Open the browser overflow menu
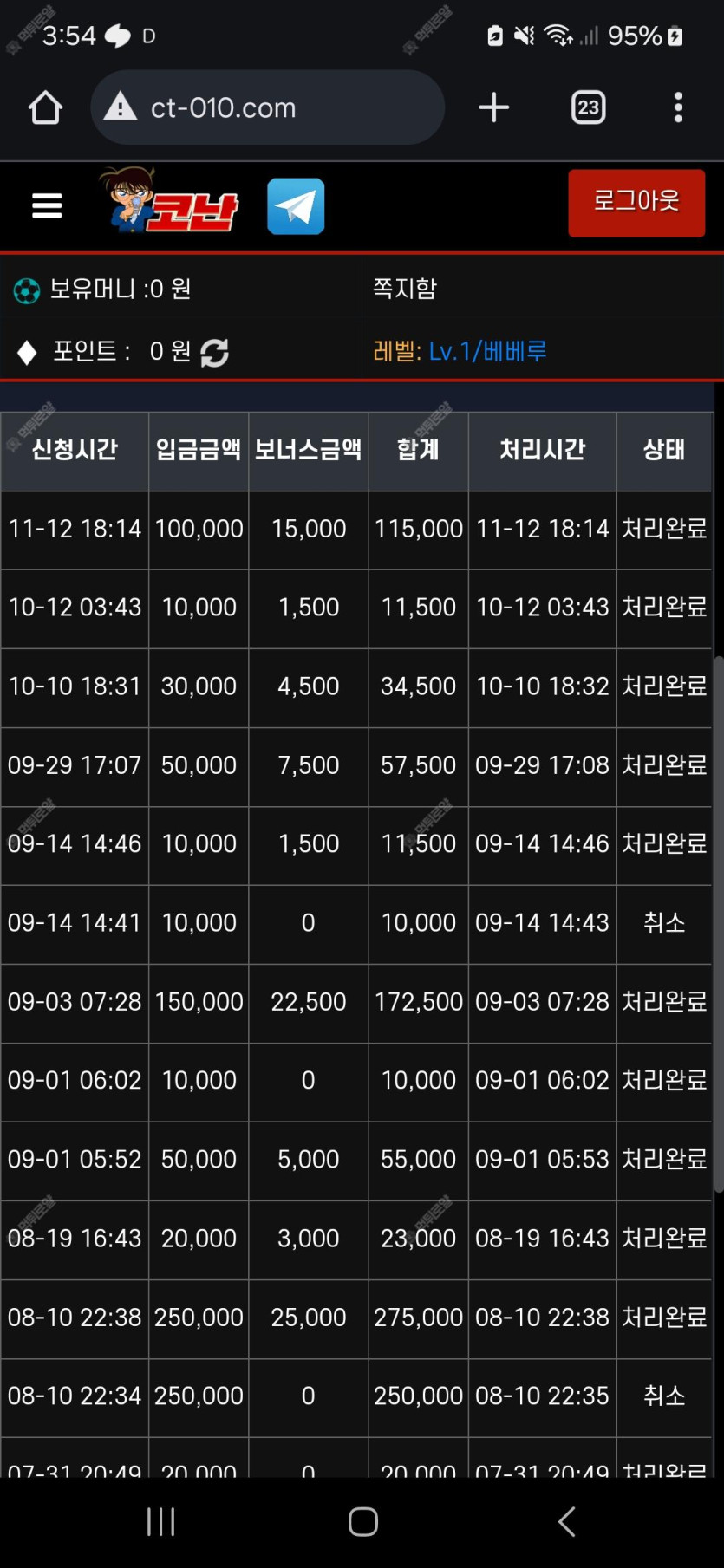Image resolution: width=724 pixels, height=1568 pixels. point(678,107)
